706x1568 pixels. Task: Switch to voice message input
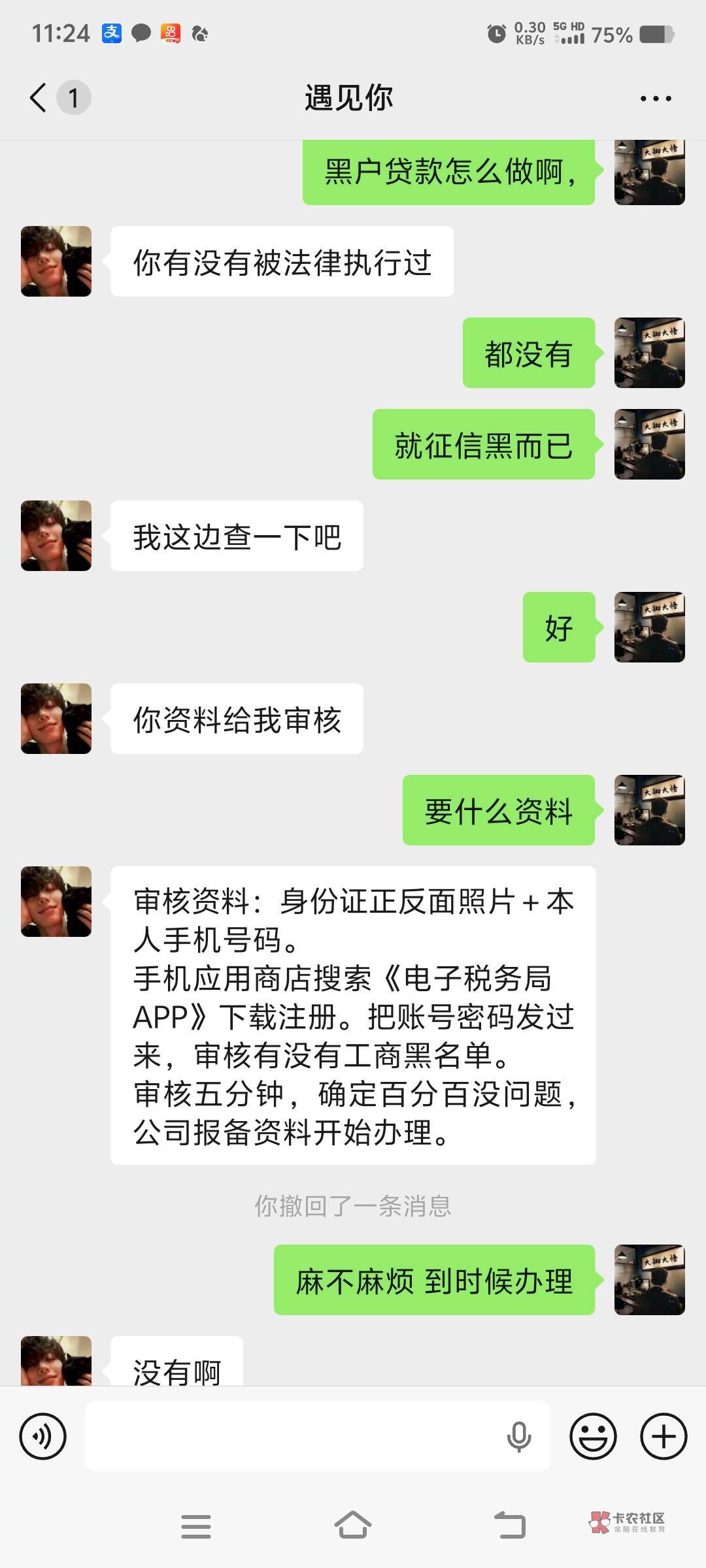click(43, 1436)
